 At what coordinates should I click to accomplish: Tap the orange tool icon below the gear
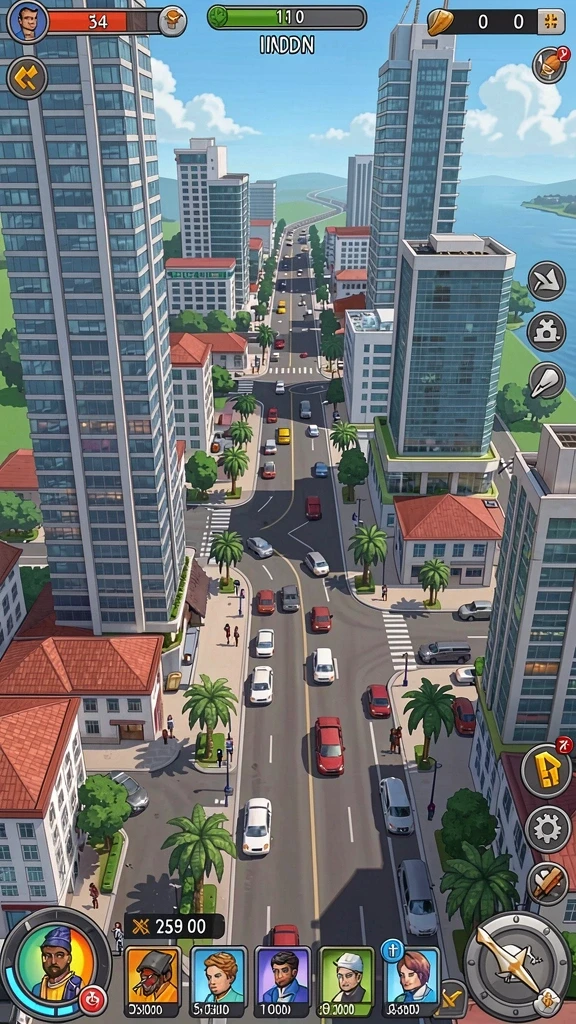(547, 883)
